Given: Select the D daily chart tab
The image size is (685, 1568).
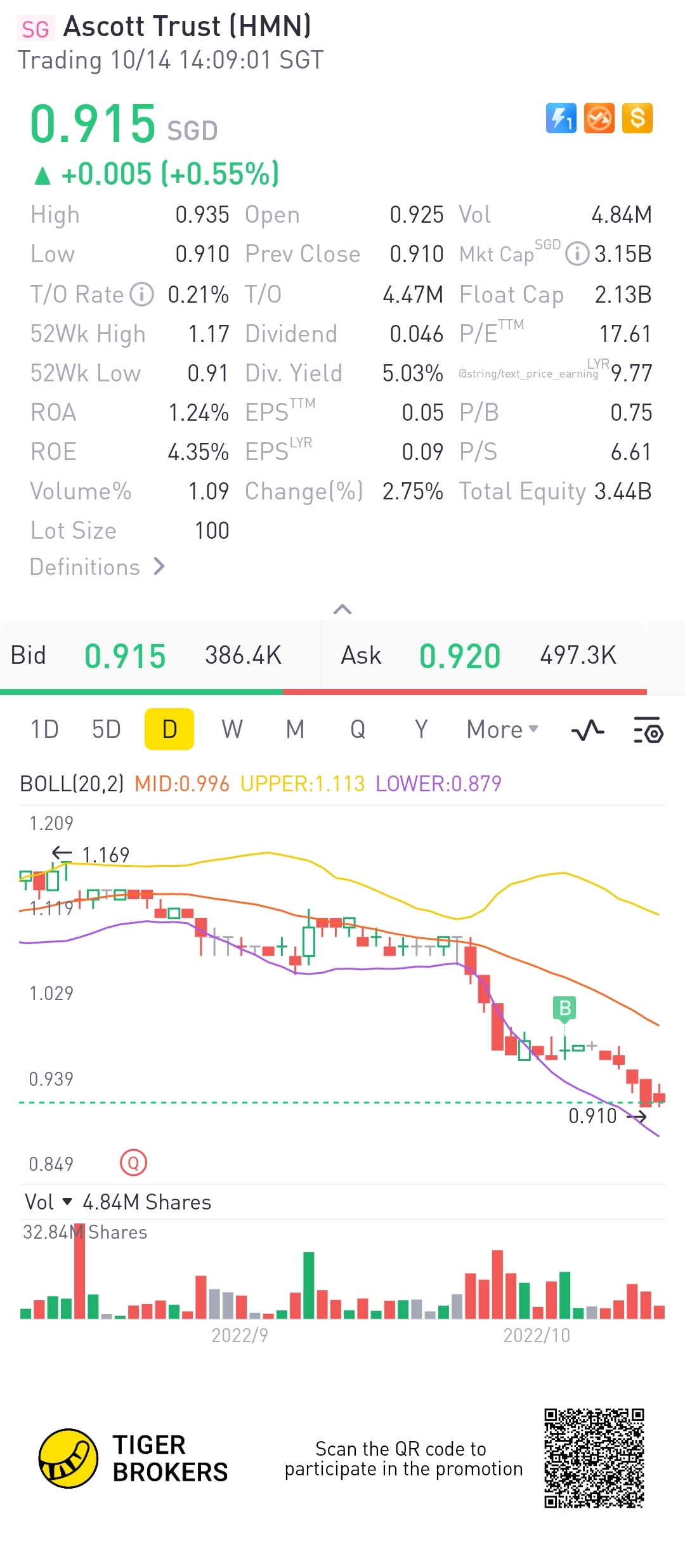Looking at the screenshot, I should point(169,730).
